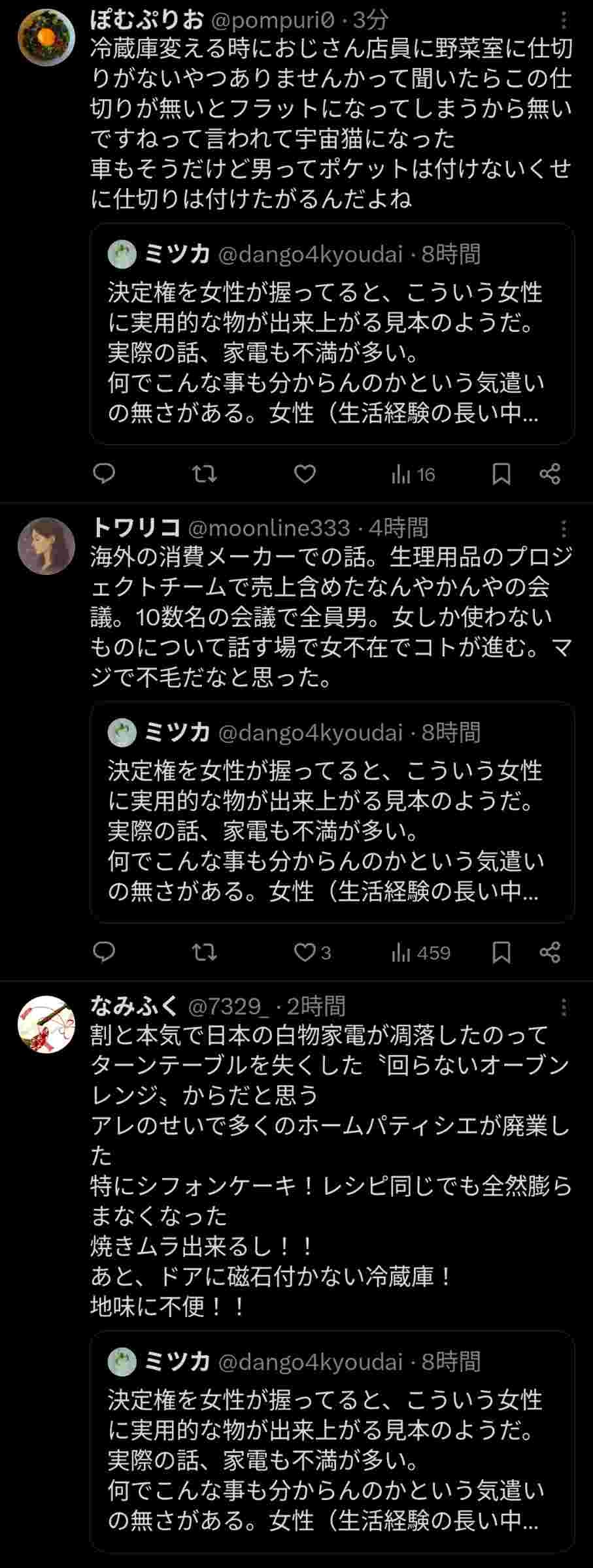Like トワリコ's post with 3 likes
Viewport: 593px width, 1568px height.
click(x=305, y=952)
